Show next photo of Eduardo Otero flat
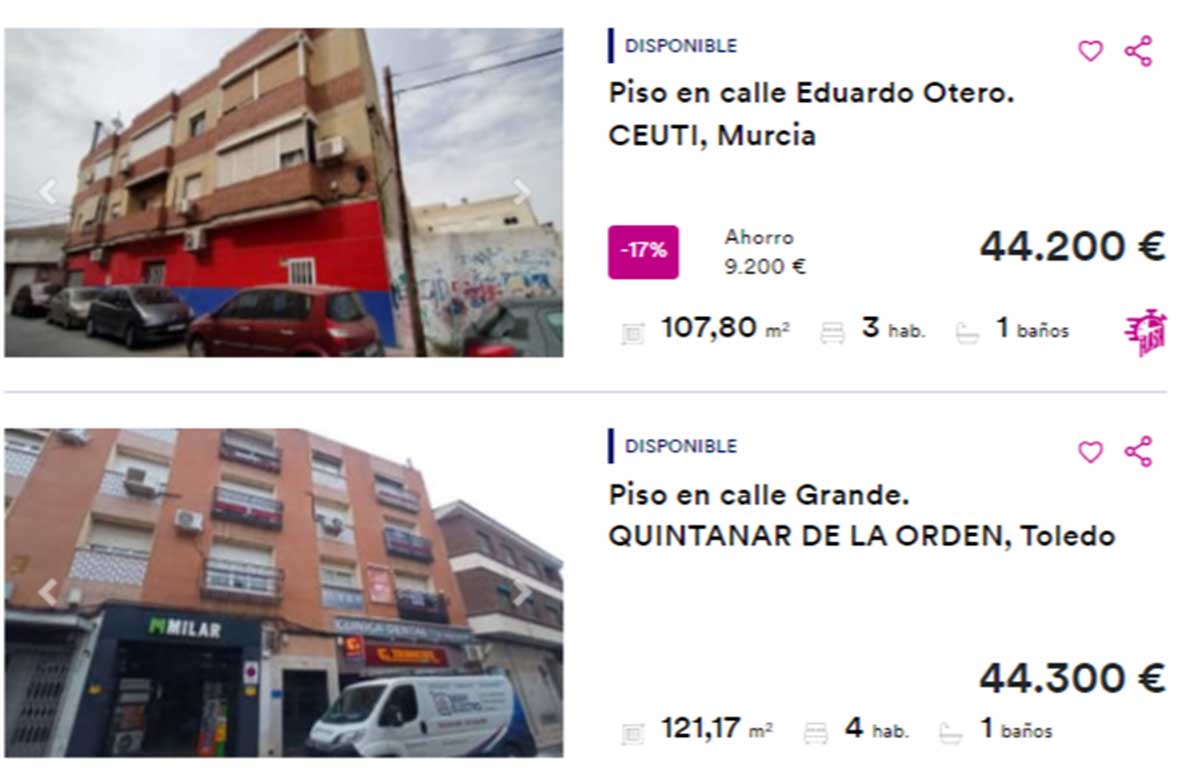Image resolution: width=1200 pixels, height=784 pixels. click(522, 192)
